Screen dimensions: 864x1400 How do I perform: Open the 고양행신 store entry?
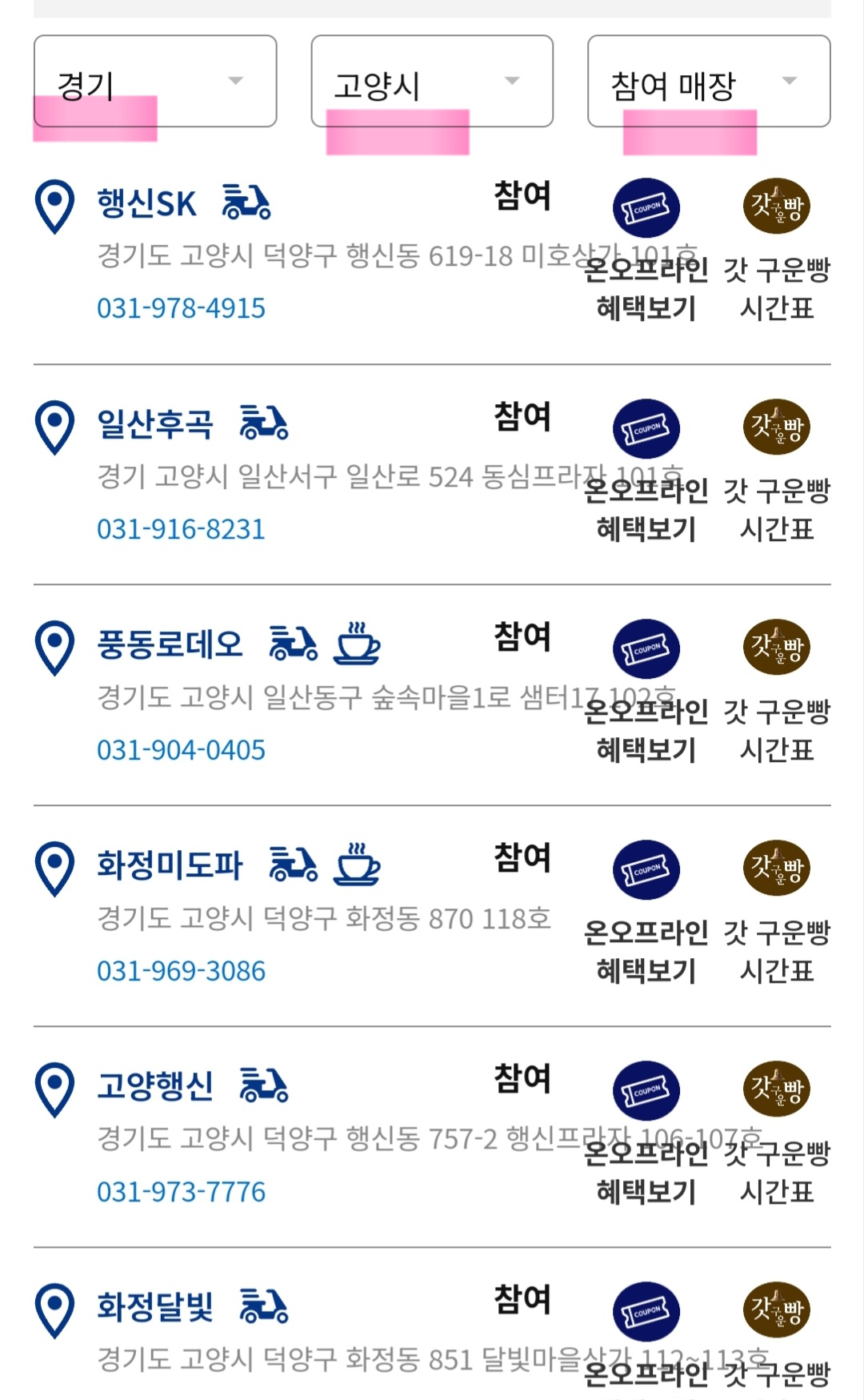(x=155, y=1086)
